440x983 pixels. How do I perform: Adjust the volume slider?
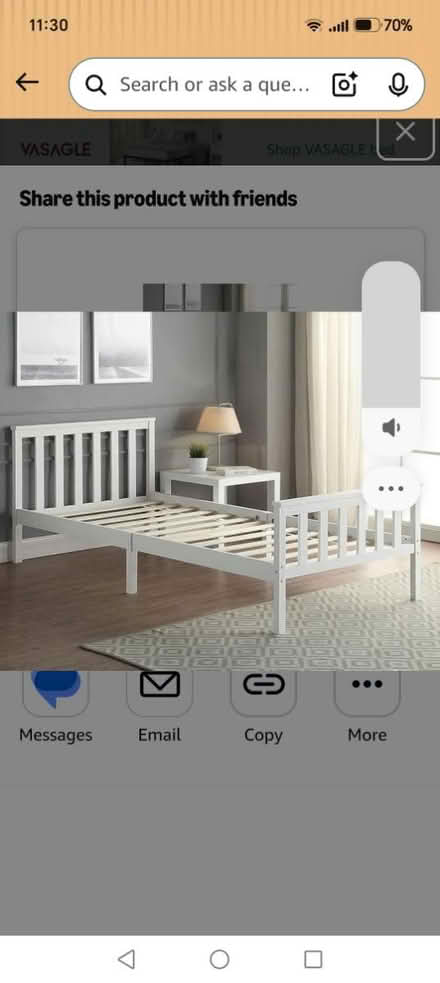tap(391, 334)
